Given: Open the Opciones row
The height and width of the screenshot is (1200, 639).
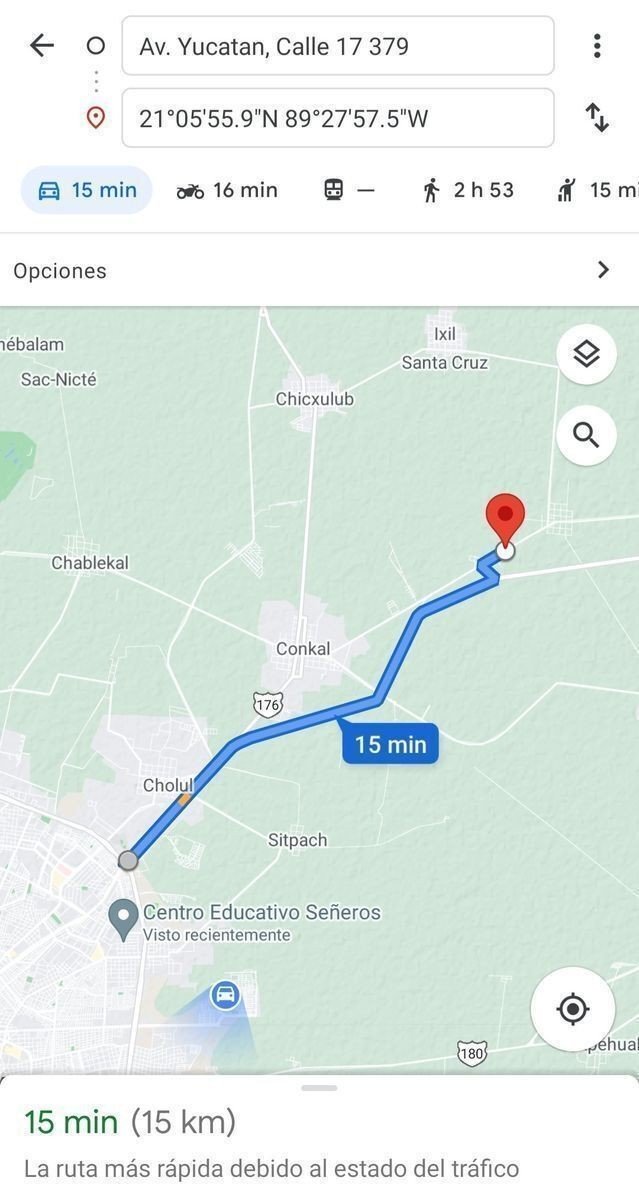Looking at the screenshot, I should [319, 270].
